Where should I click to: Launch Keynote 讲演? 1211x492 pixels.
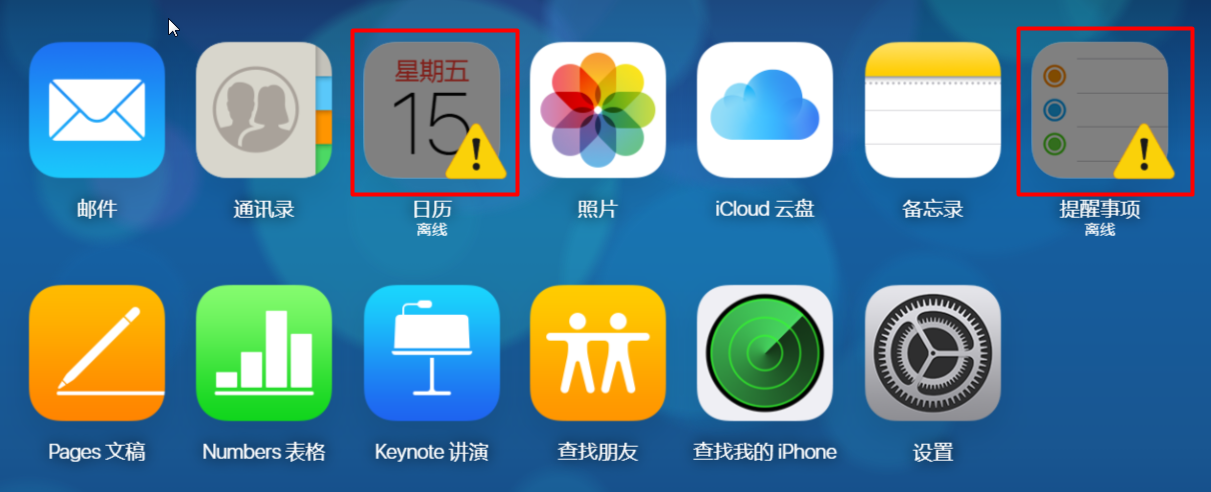[x=431, y=352]
